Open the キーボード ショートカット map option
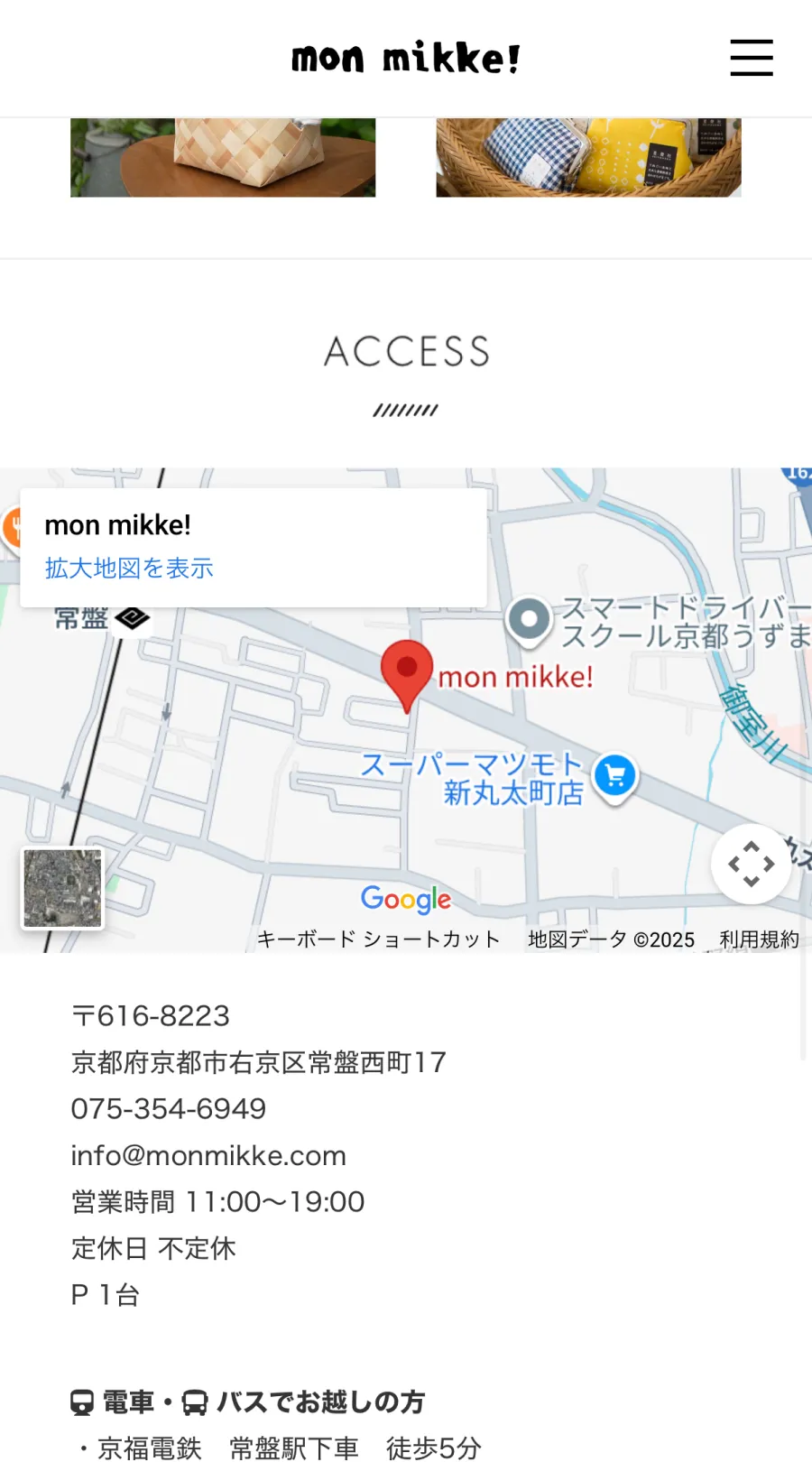 [x=378, y=939]
